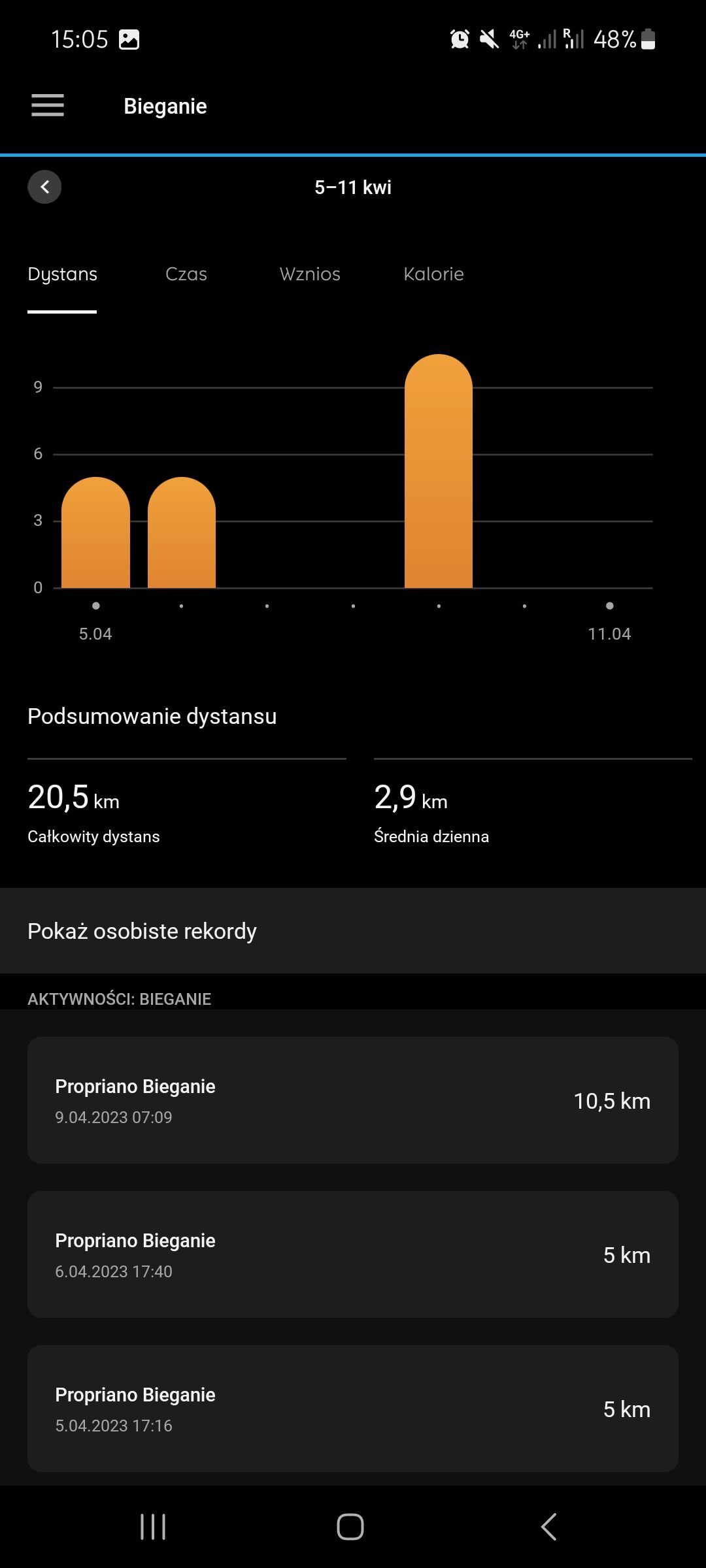Screen dimensions: 706x1568
Task: Show the Kalorie tab
Action: [x=433, y=274]
